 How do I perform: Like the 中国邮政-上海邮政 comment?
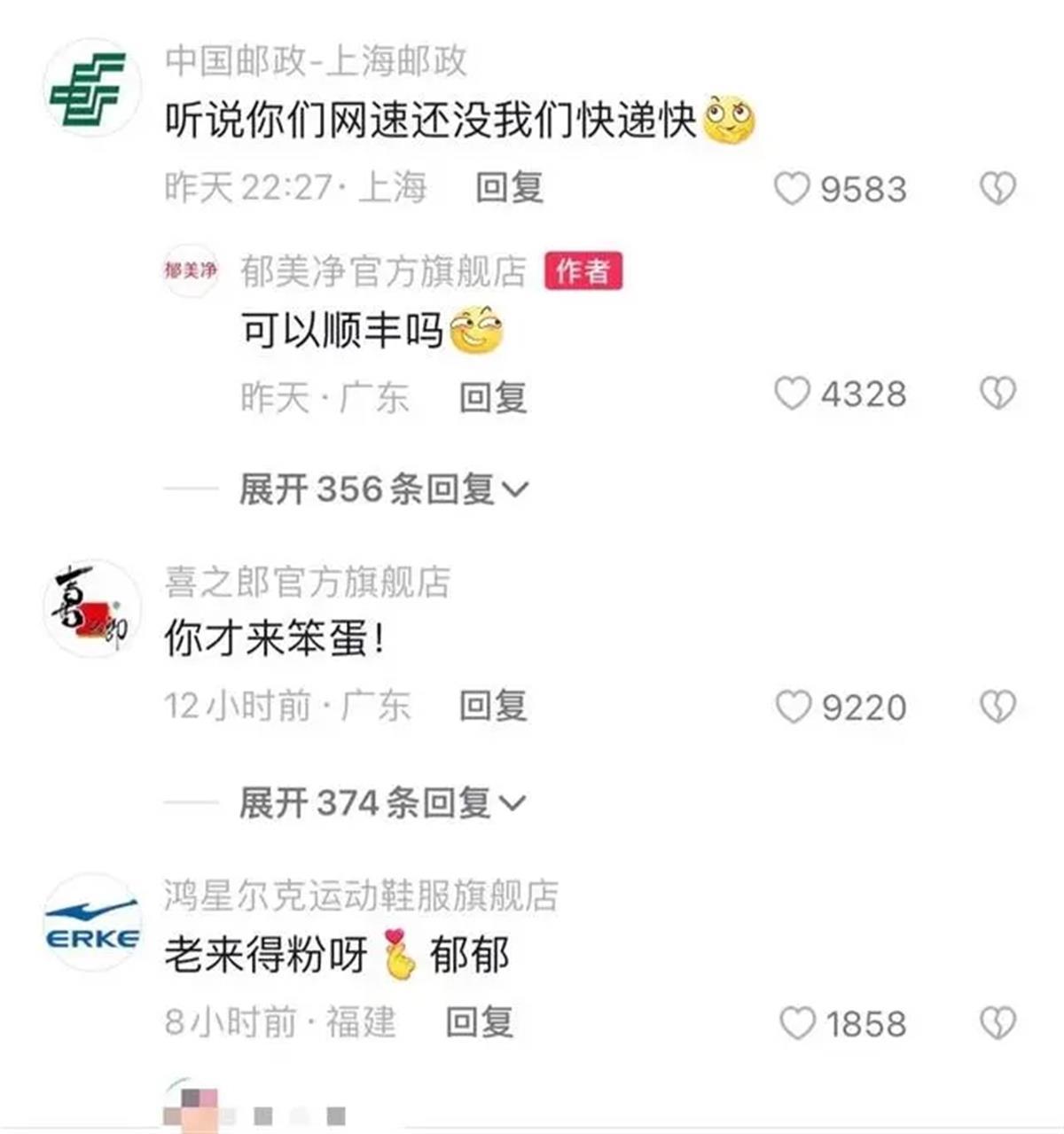pyautogui.click(x=792, y=189)
